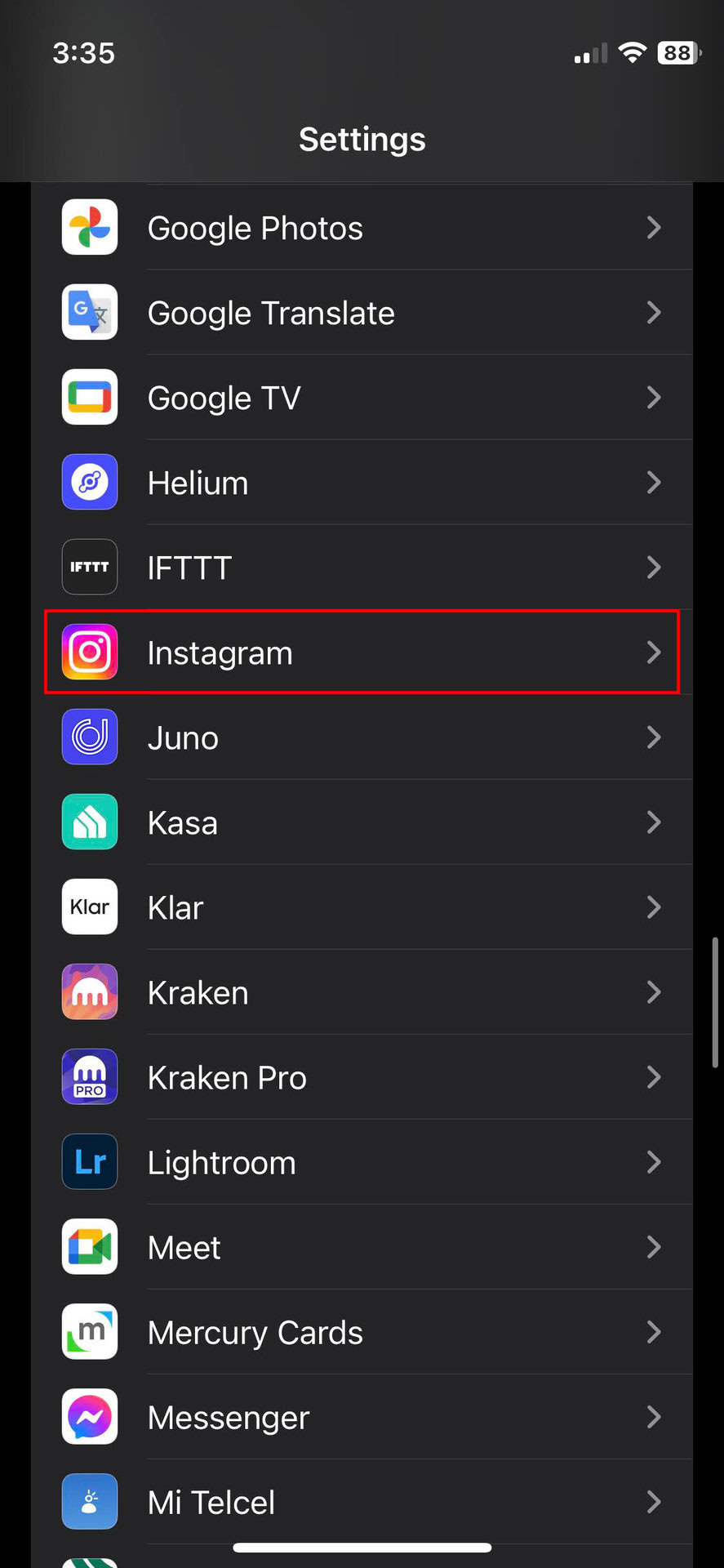The height and width of the screenshot is (1568, 724).
Task: Open Kasa app settings
Action: [362, 822]
